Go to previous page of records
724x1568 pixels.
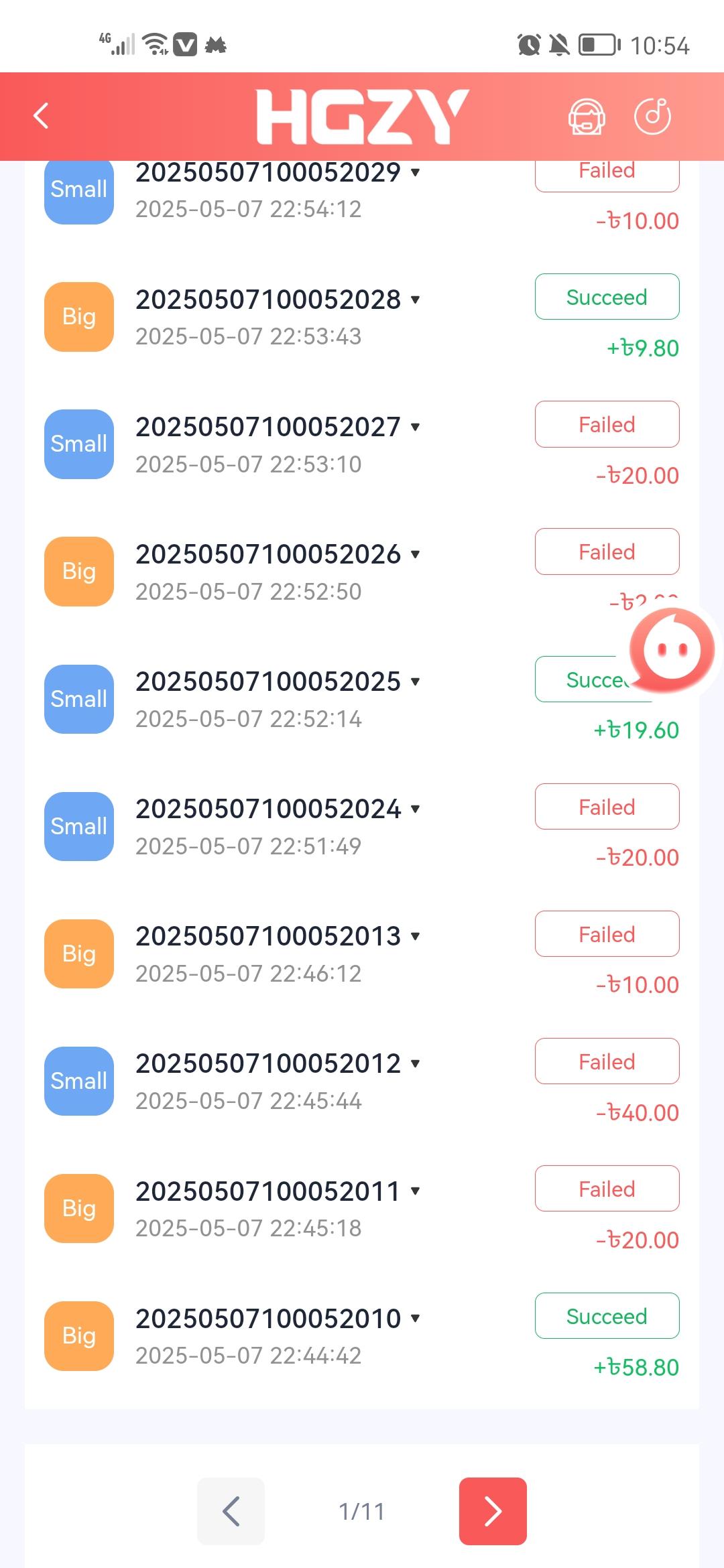[x=231, y=1511]
